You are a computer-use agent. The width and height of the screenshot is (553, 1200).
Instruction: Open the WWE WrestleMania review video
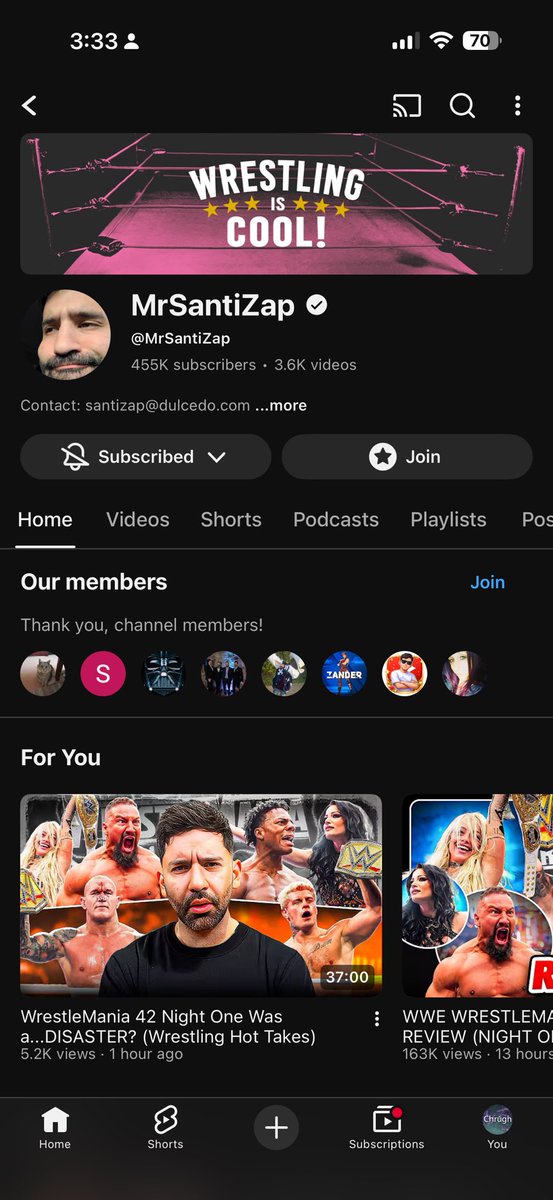tap(478, 895)
